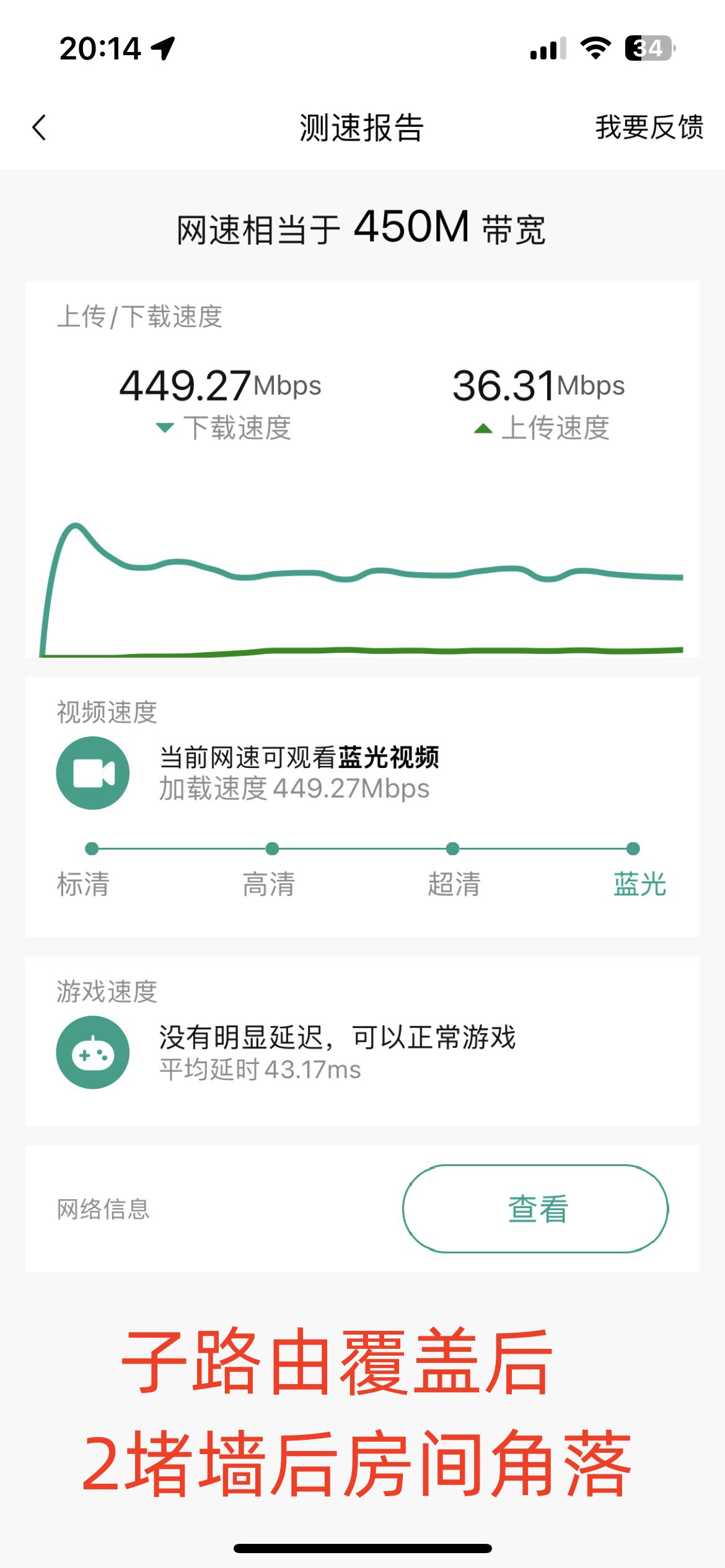Tap 查看 to view network info
This screenshot has width=725, height=1568.
pos(535,1208)
